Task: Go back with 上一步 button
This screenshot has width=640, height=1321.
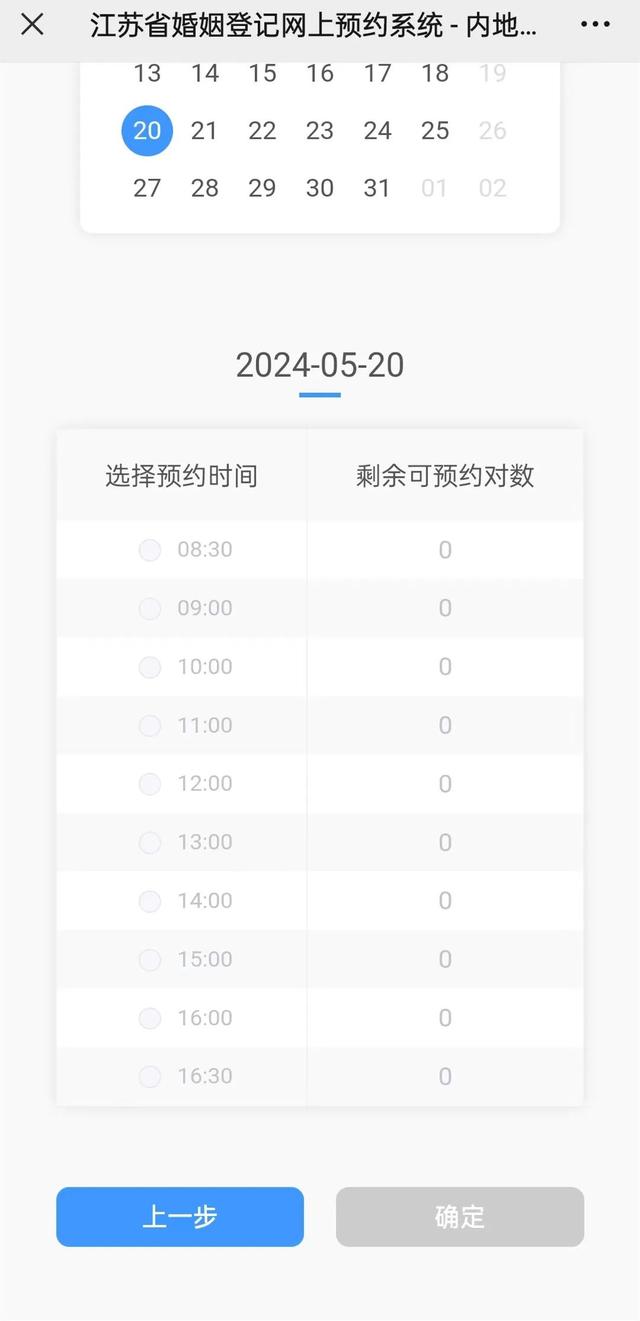Action: (x=180, y=1217)
